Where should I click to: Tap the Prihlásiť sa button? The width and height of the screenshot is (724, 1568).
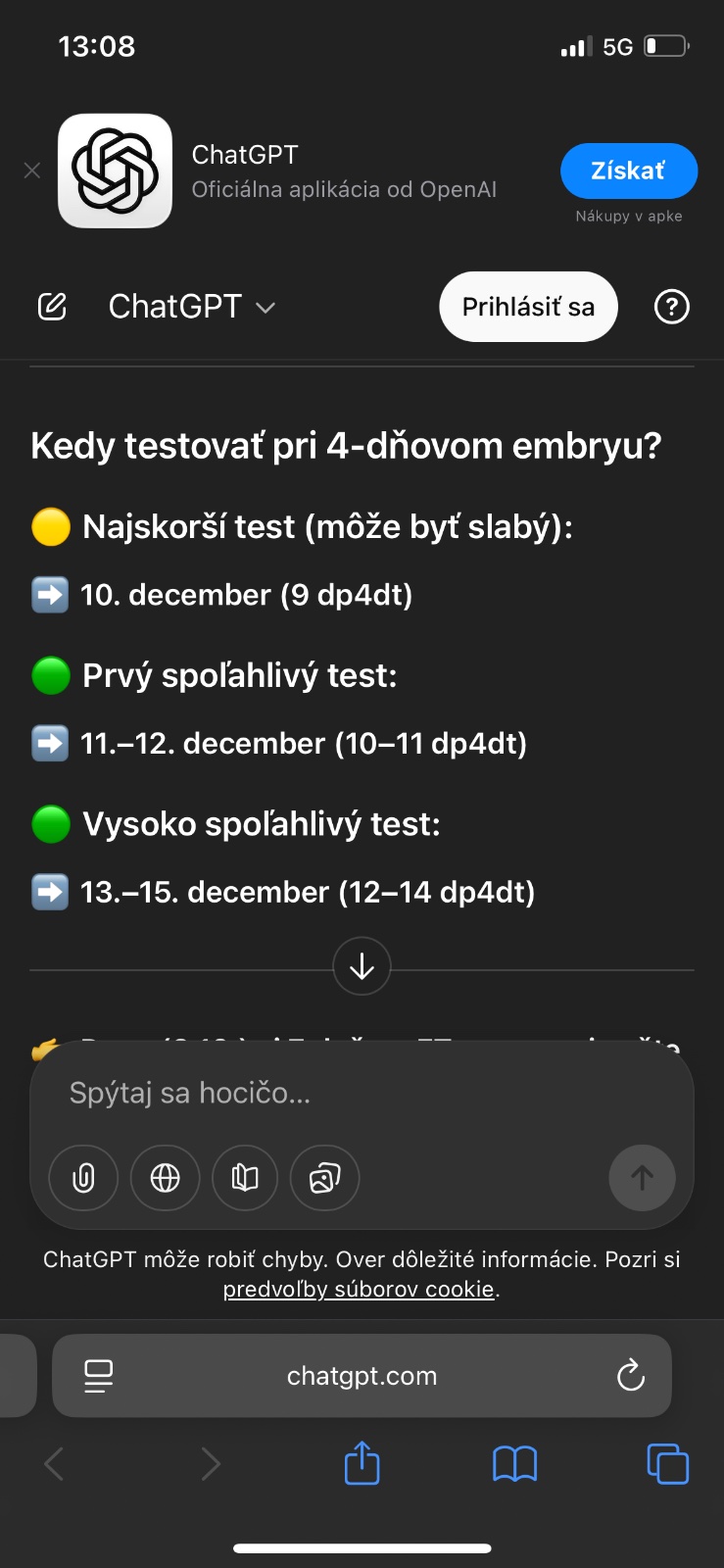(x=528, y=307)
